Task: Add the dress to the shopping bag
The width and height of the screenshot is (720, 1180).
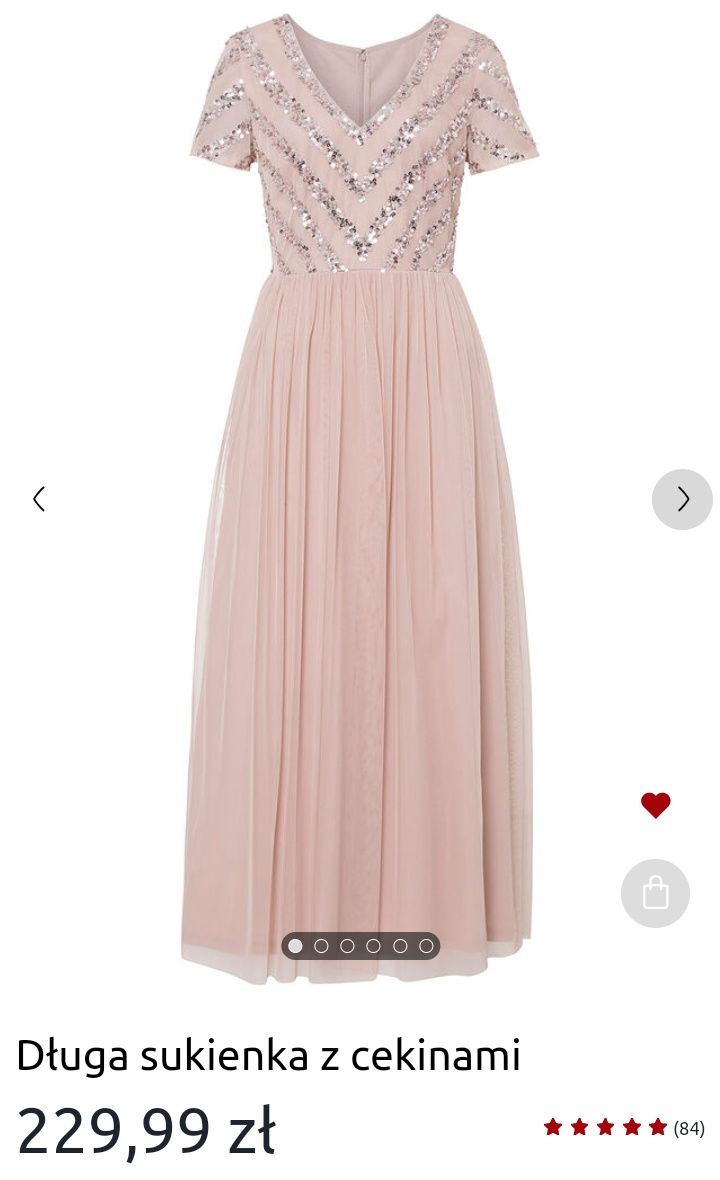Action: click(655, 892)
